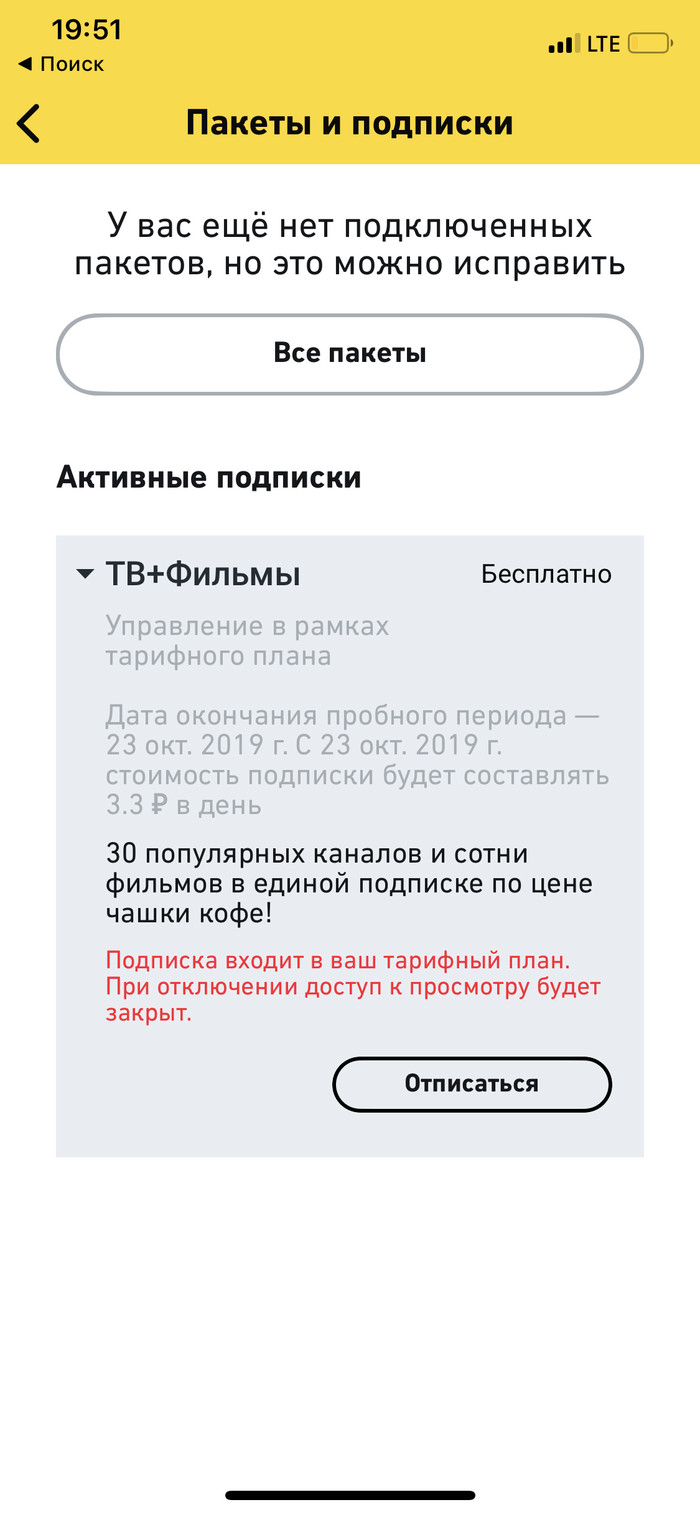
Task: Go back using the header arrow
Action: coord(30,123)
